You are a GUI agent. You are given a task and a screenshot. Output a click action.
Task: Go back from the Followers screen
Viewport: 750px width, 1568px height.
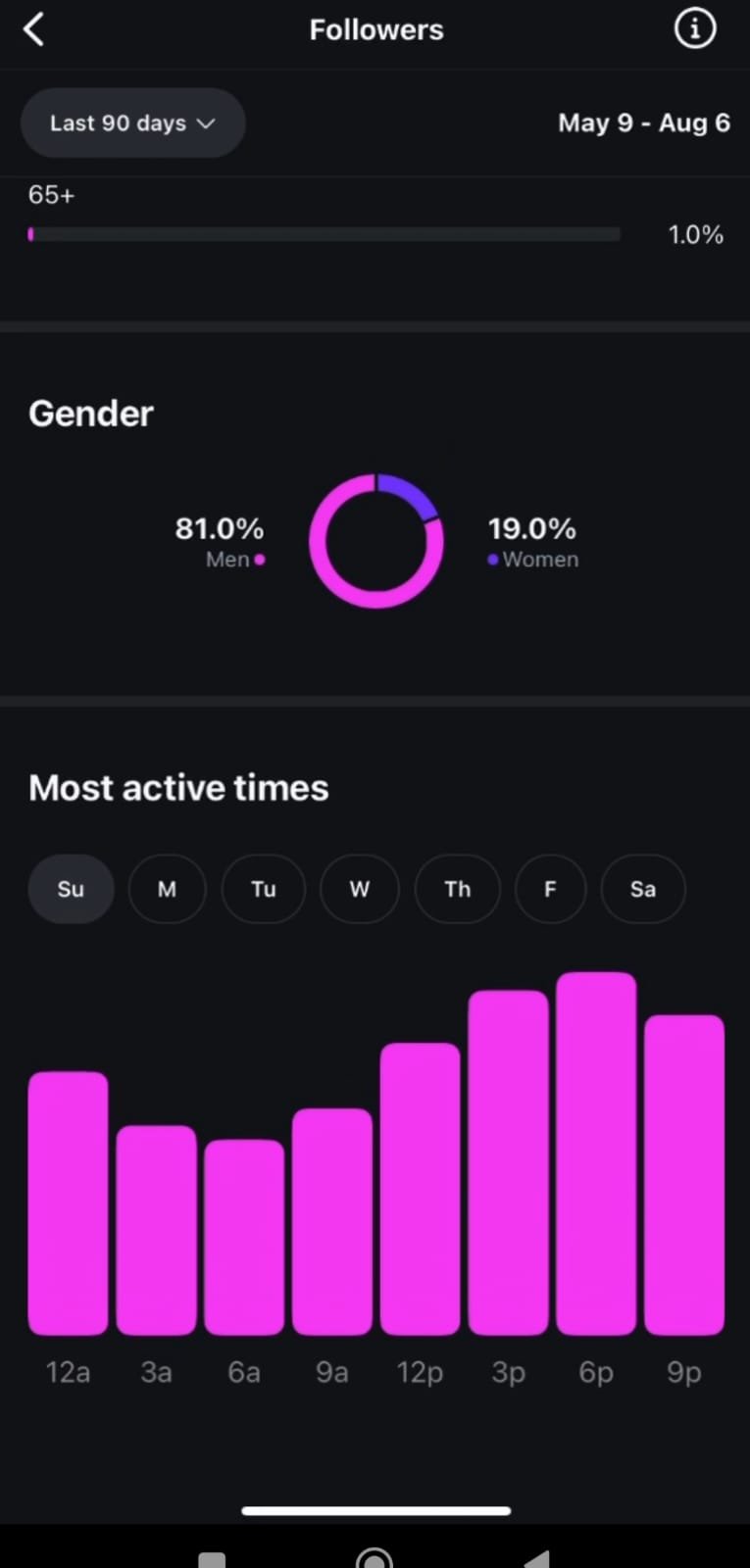[34, 30]
